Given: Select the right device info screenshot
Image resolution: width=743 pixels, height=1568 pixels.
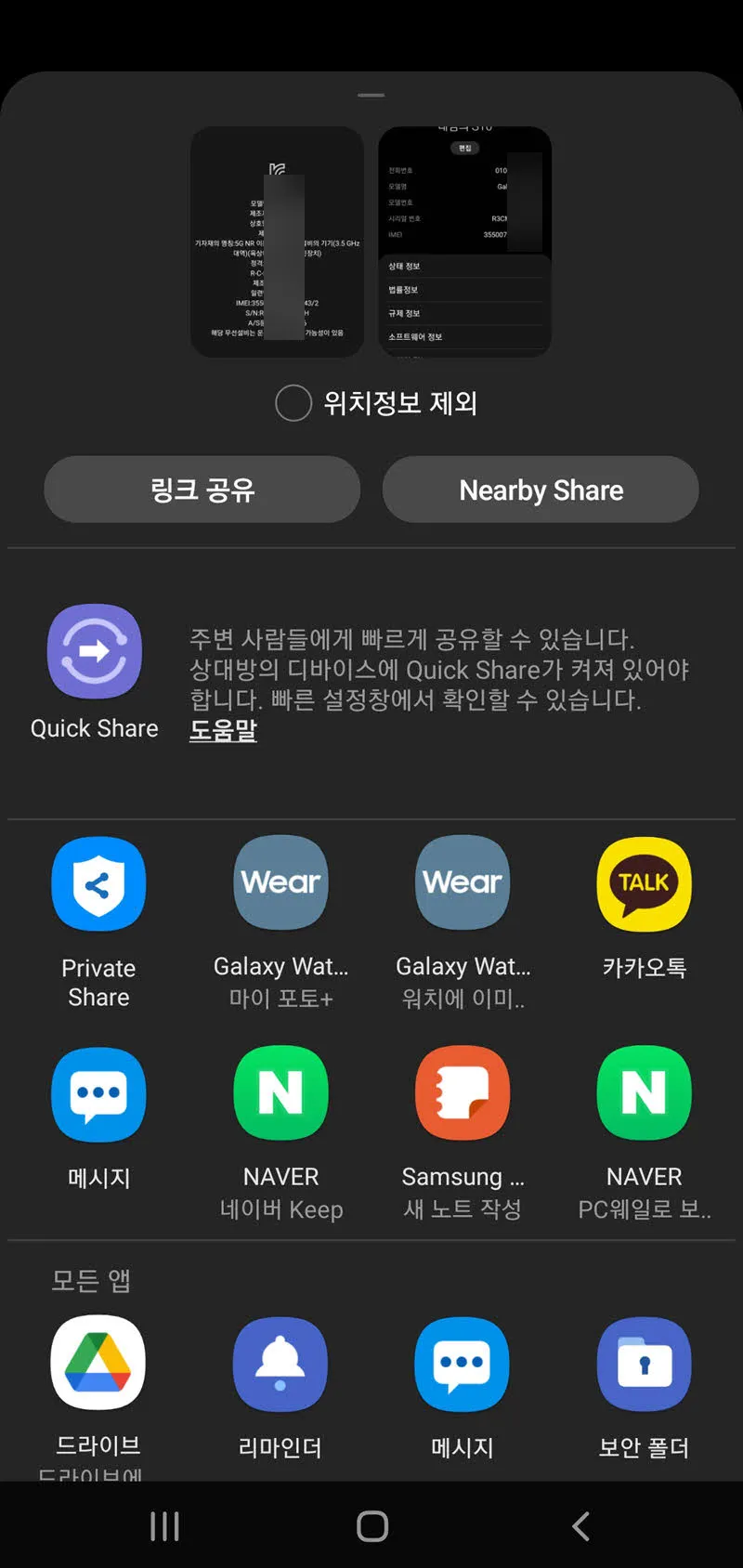Looking at the screenshot, I should [x=463, y=242].
